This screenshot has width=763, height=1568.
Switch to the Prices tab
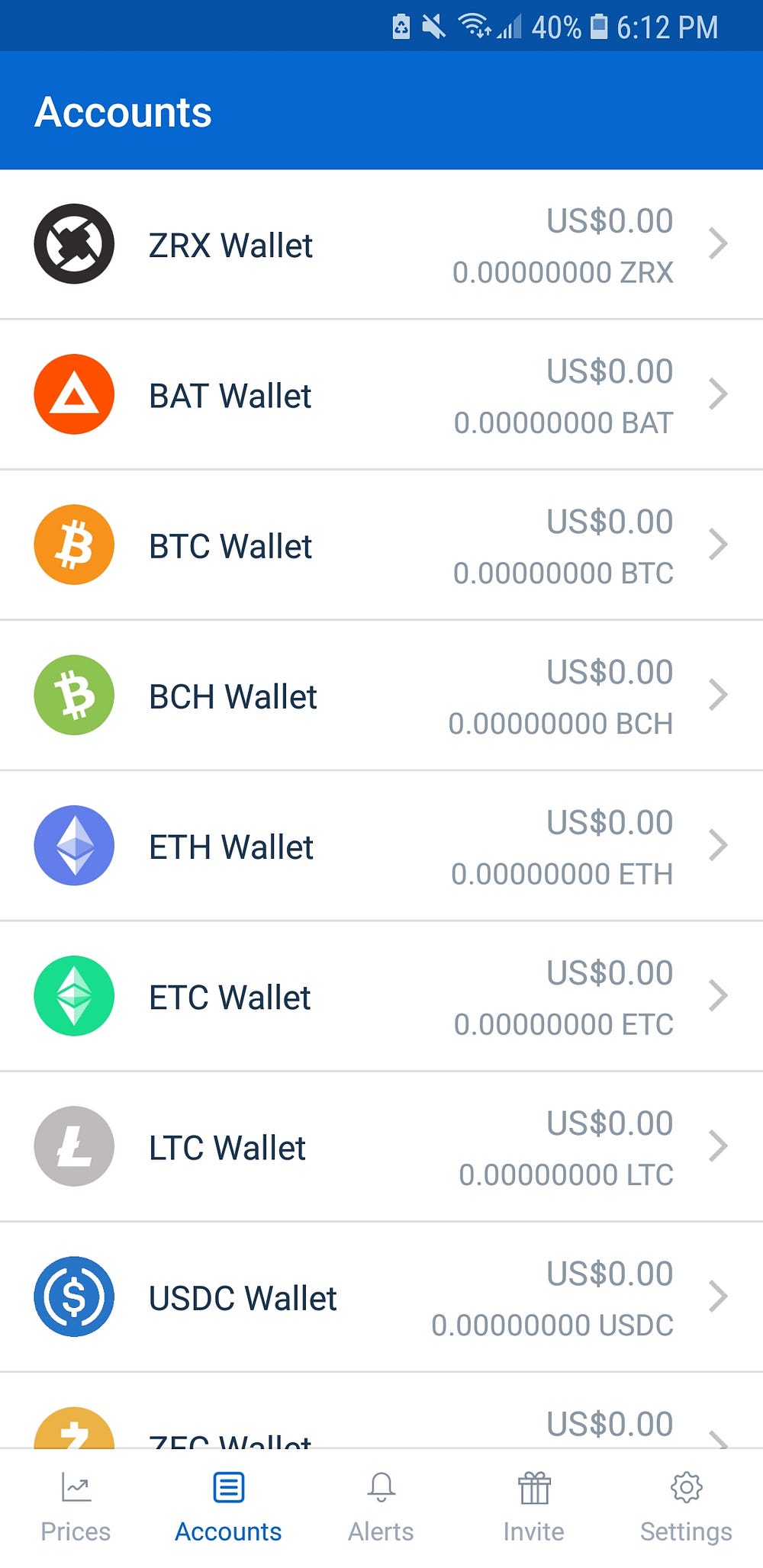coord(76,1508)
